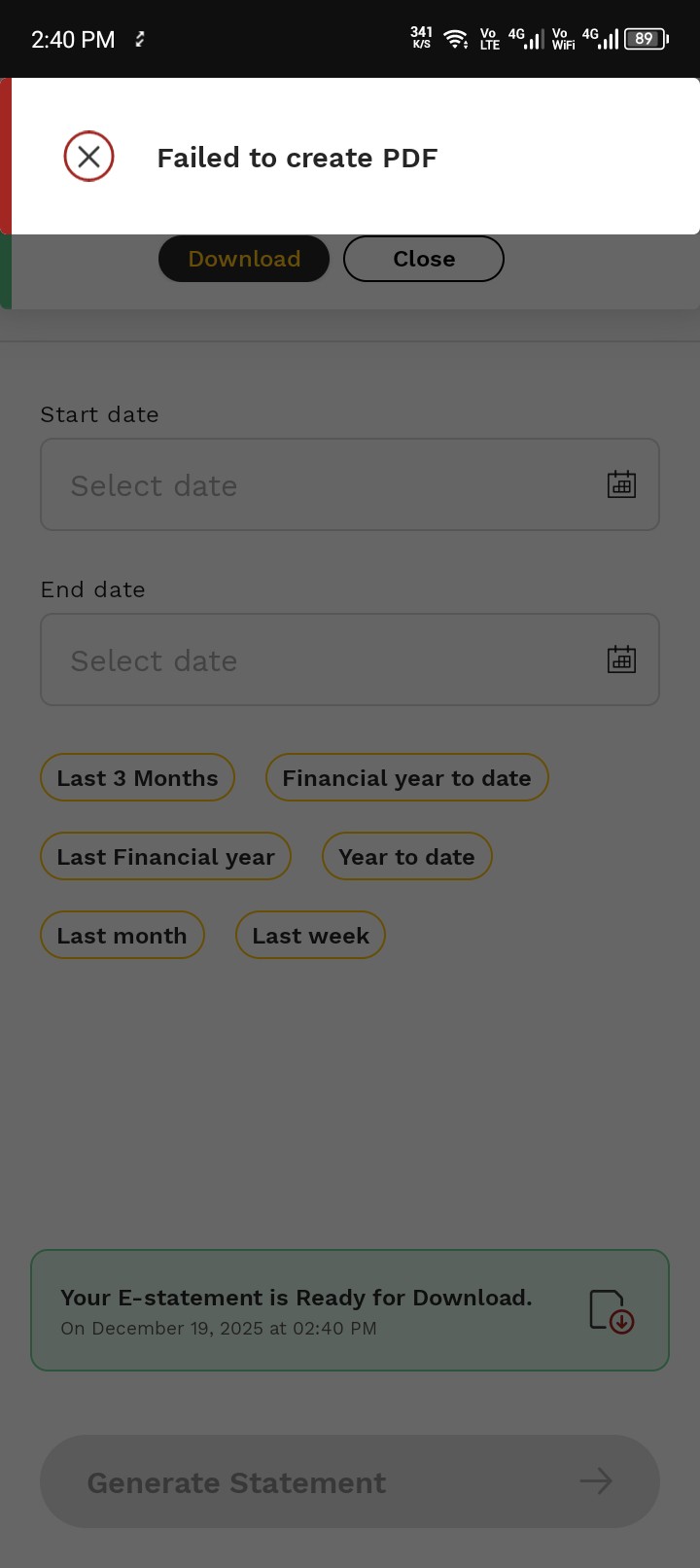Choose Financial year to date range
Viewport: 700px width, 1568px height.
point(406,778)
